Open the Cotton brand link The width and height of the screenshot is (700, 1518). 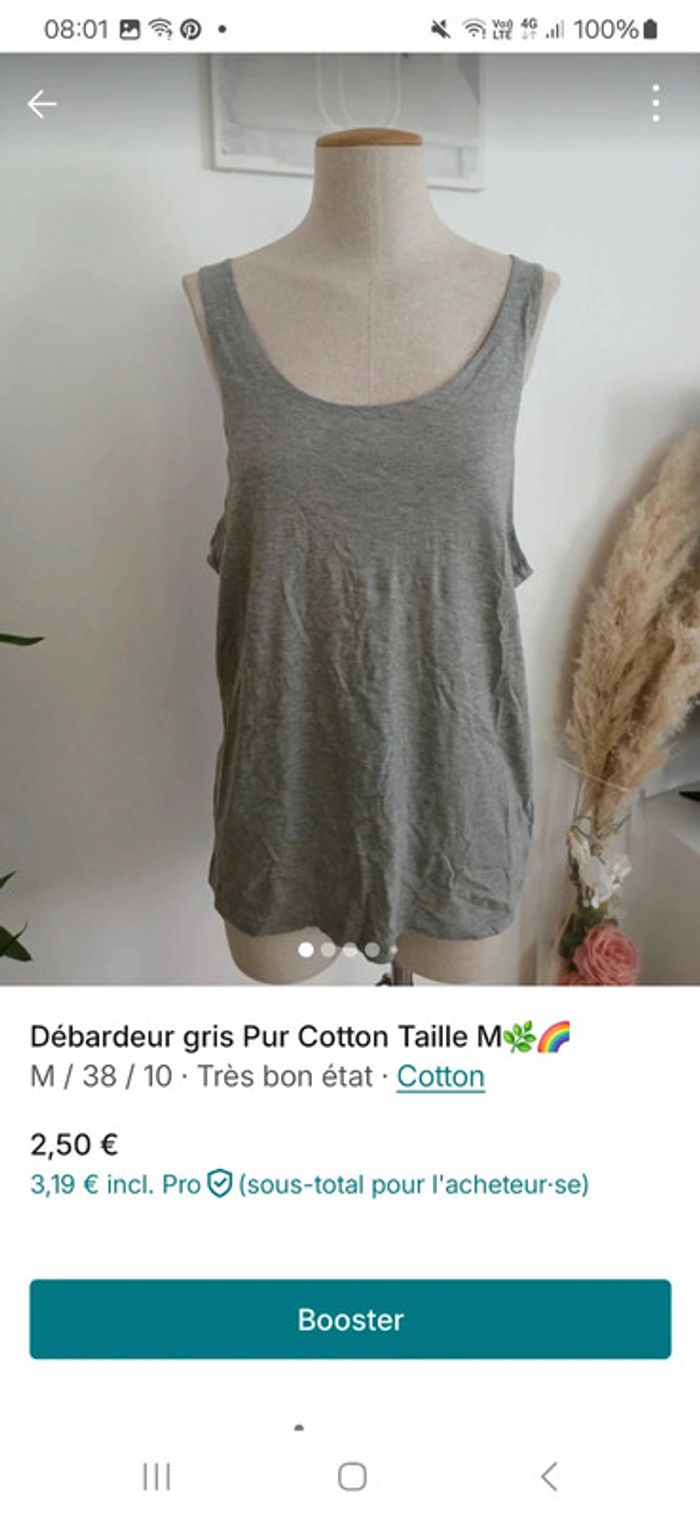pos(440,1077)
